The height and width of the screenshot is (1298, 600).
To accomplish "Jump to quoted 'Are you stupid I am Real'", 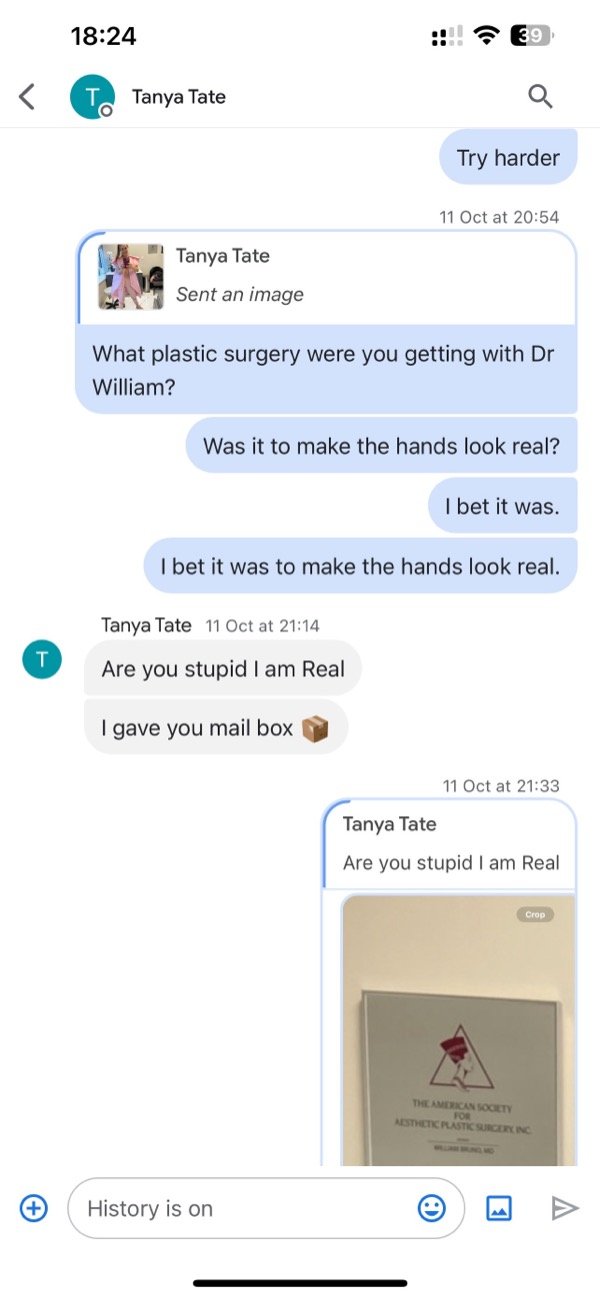I will [x=450, y=845].
